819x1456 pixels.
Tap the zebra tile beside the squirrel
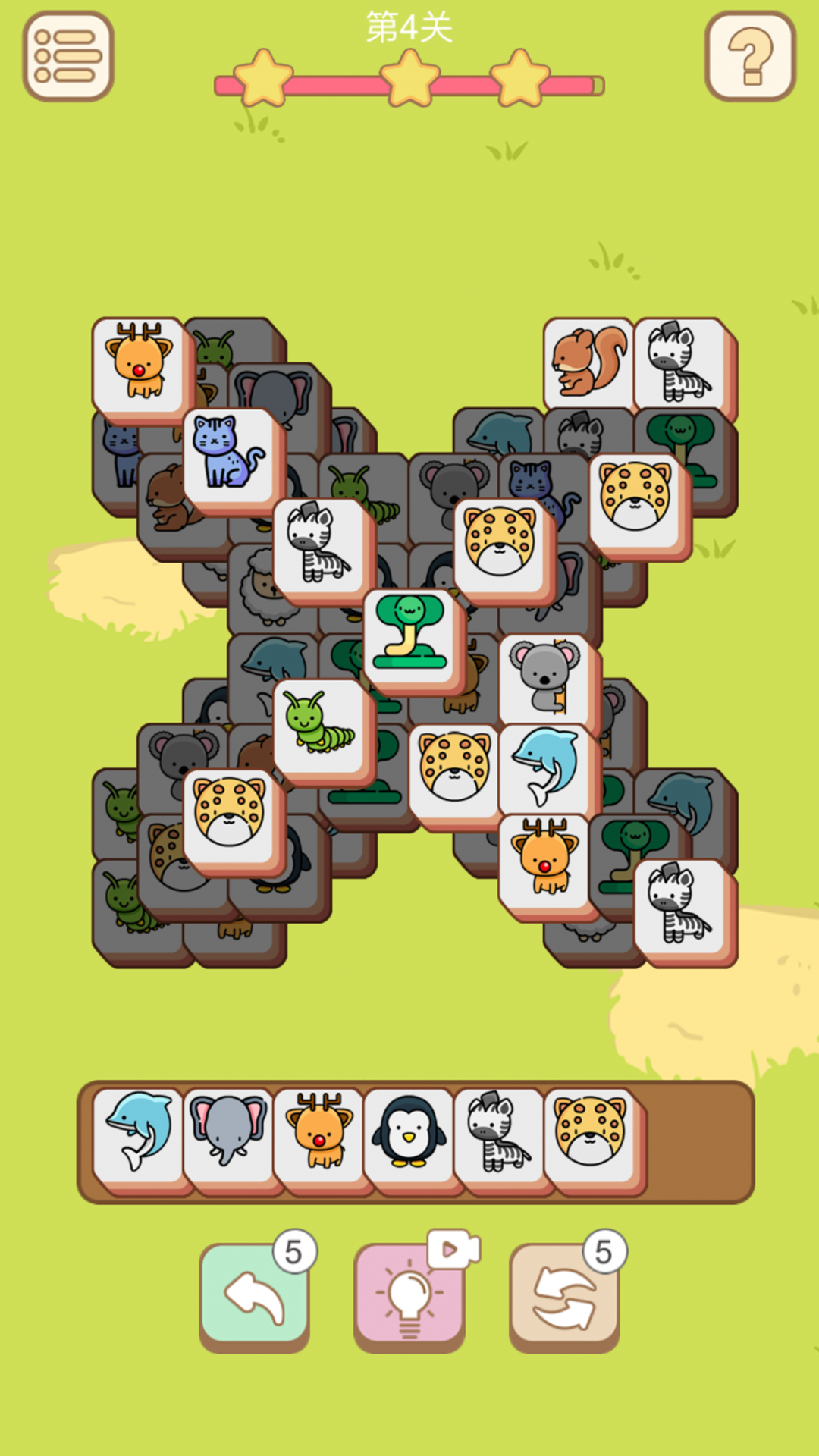(679, 363)
